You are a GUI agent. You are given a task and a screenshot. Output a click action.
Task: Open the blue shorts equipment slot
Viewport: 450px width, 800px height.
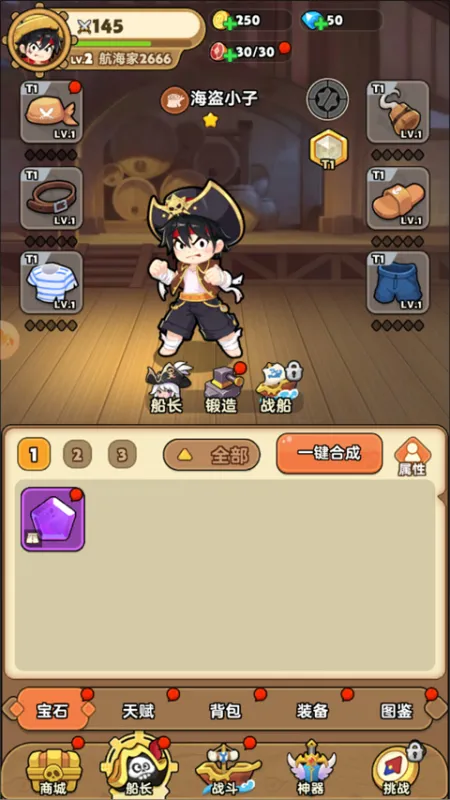[398, 282]
